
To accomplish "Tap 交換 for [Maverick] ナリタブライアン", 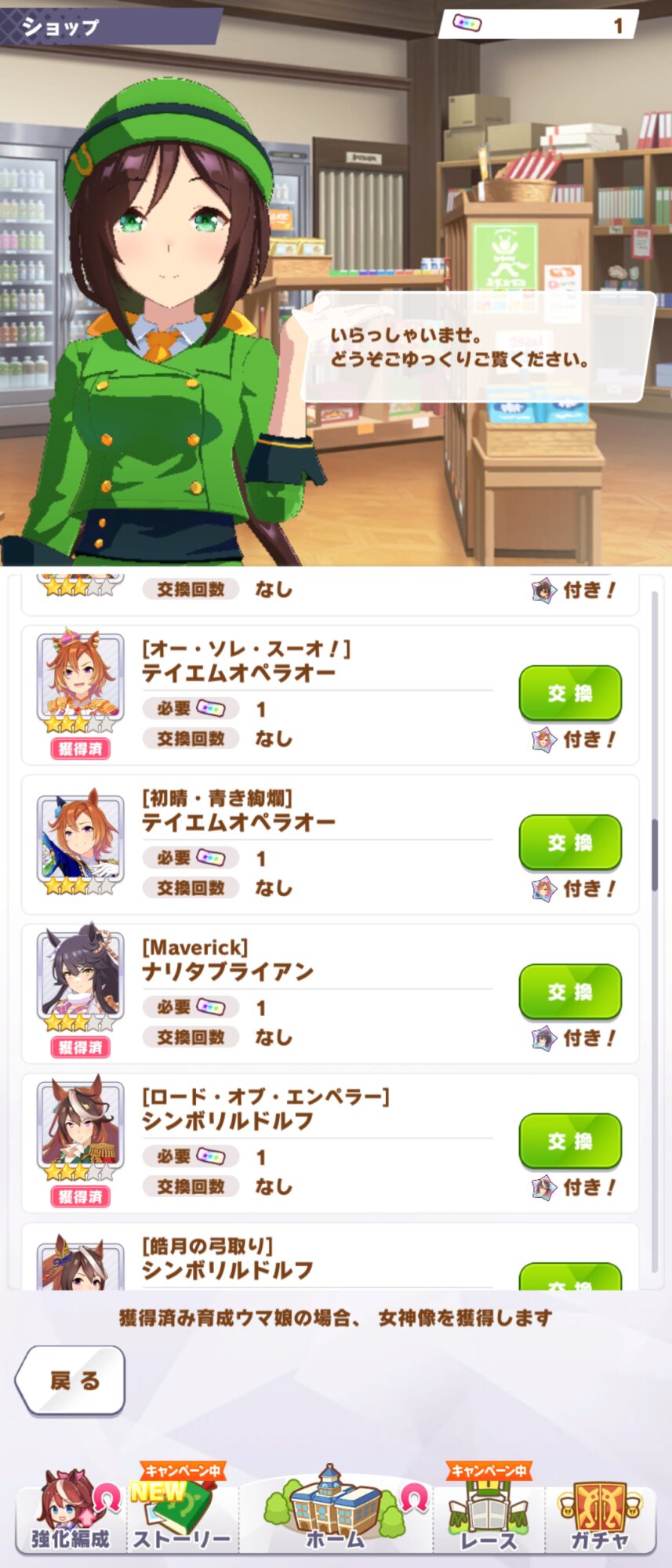I will (570, 992).
